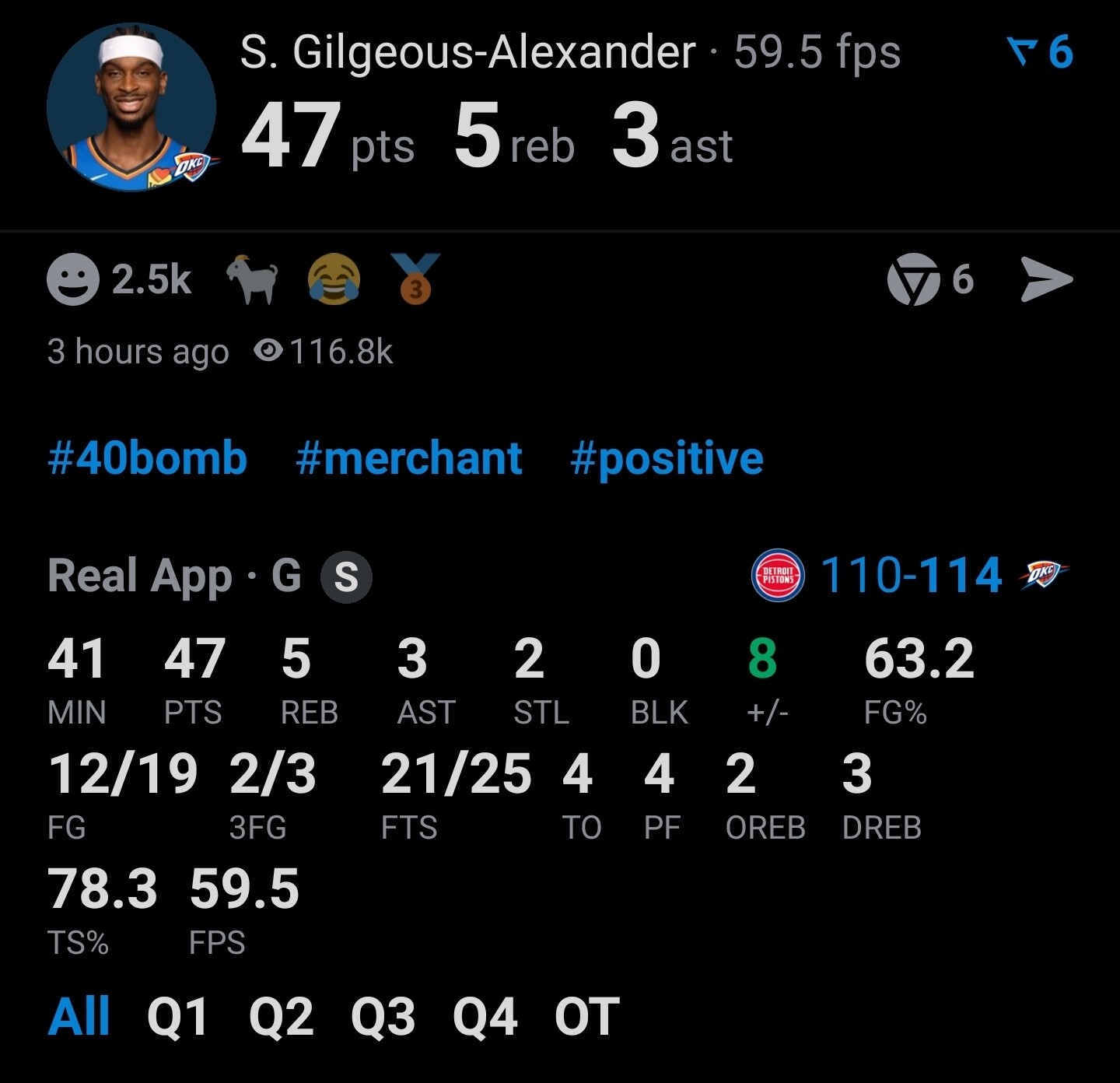
Task: Share this stat line via send arrow
Action: (x=1046, y=279)
